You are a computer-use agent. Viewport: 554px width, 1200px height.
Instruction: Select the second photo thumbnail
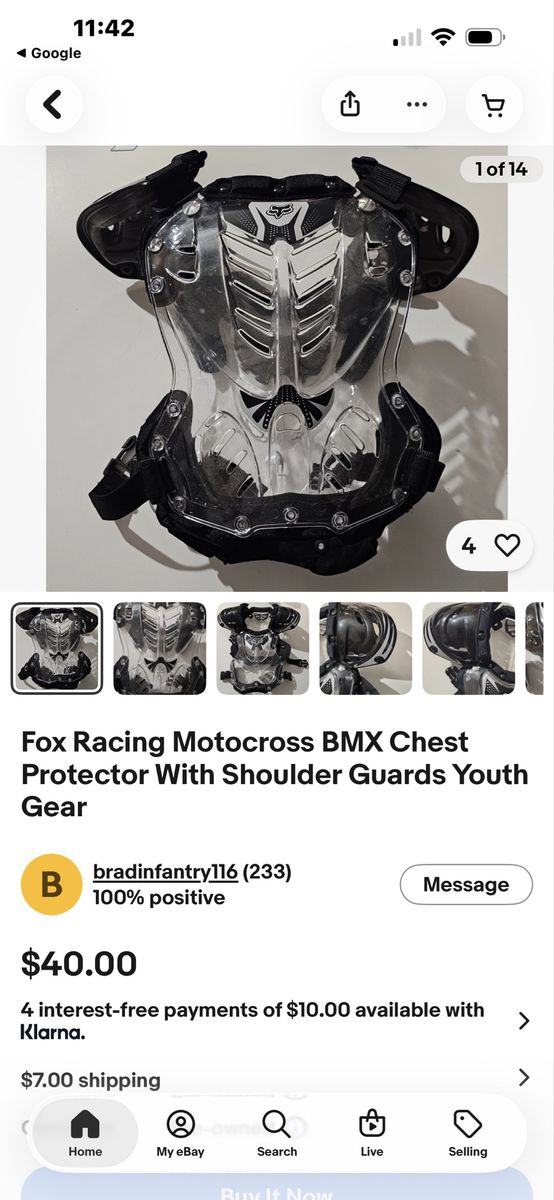(160, 648)
